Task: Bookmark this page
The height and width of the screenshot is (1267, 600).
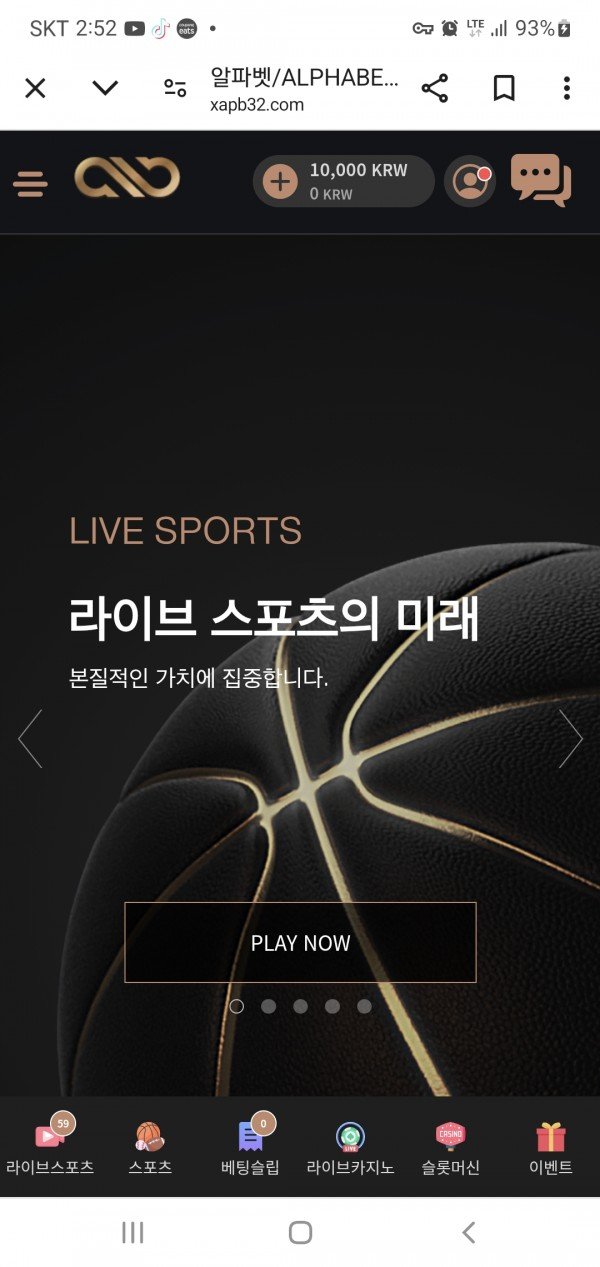Action: (x=504, y=88)
